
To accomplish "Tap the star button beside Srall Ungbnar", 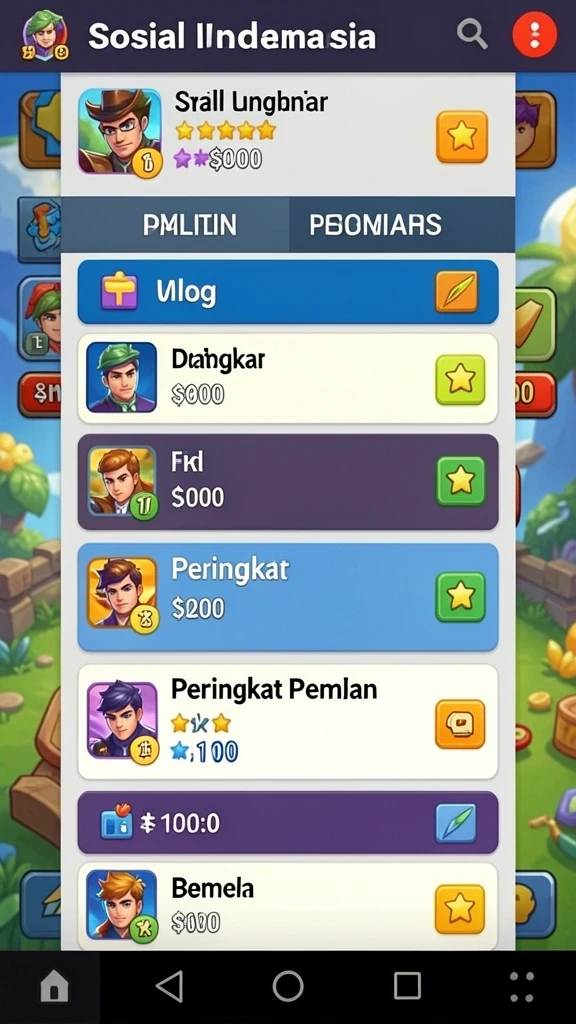I will pos(462,136).
